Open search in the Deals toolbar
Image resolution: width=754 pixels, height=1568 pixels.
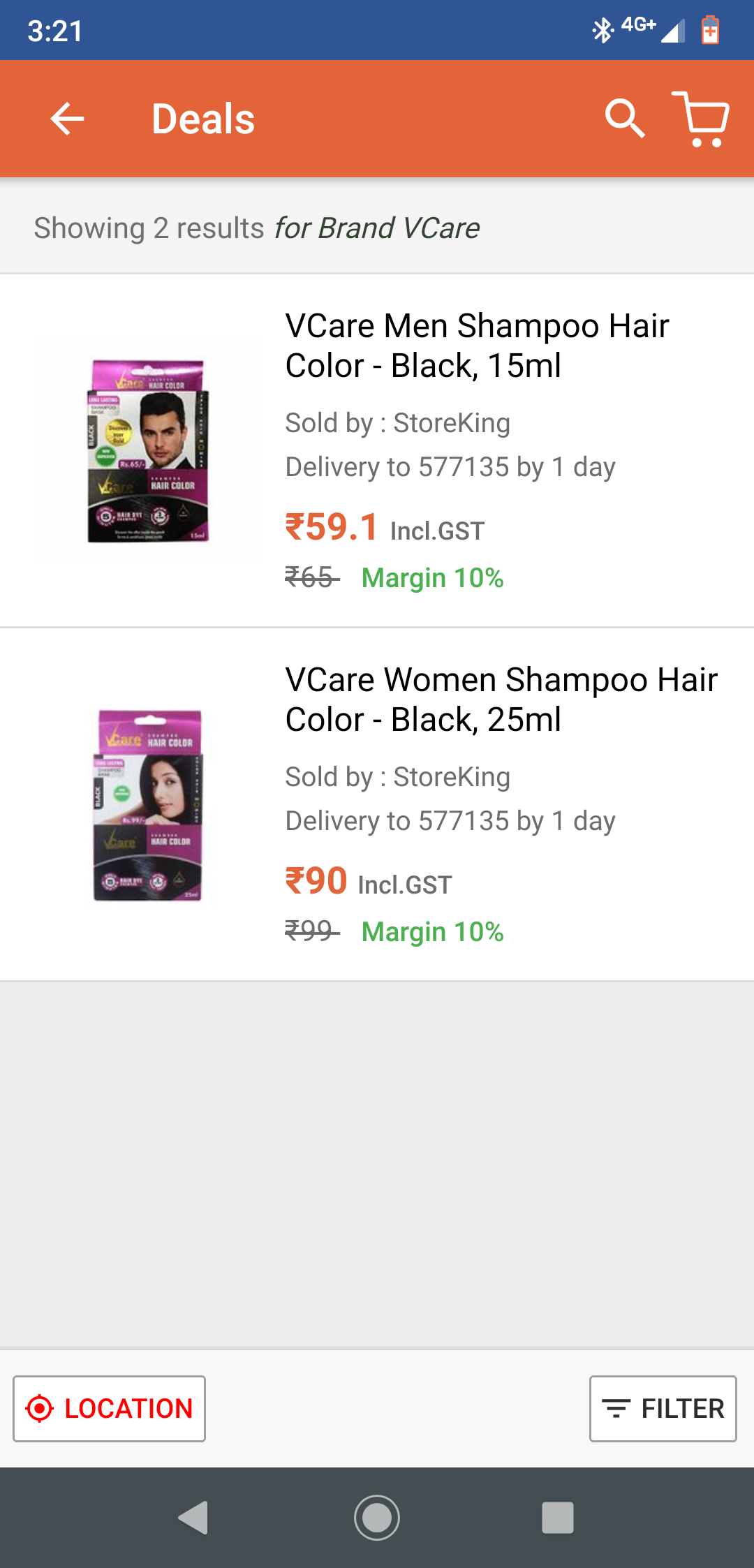pos(624,119)
